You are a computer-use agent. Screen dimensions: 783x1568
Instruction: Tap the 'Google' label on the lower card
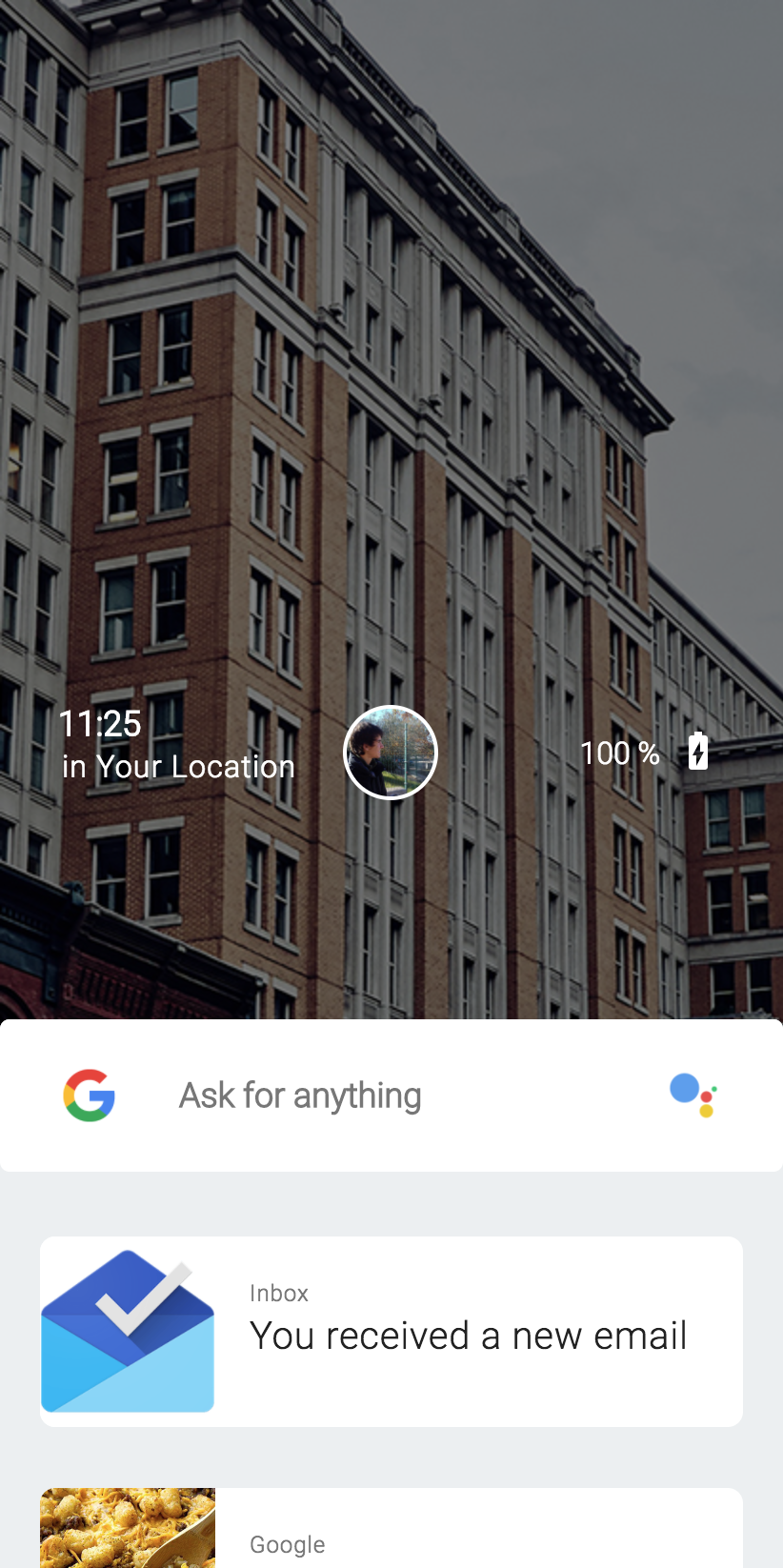[287, 1544]
